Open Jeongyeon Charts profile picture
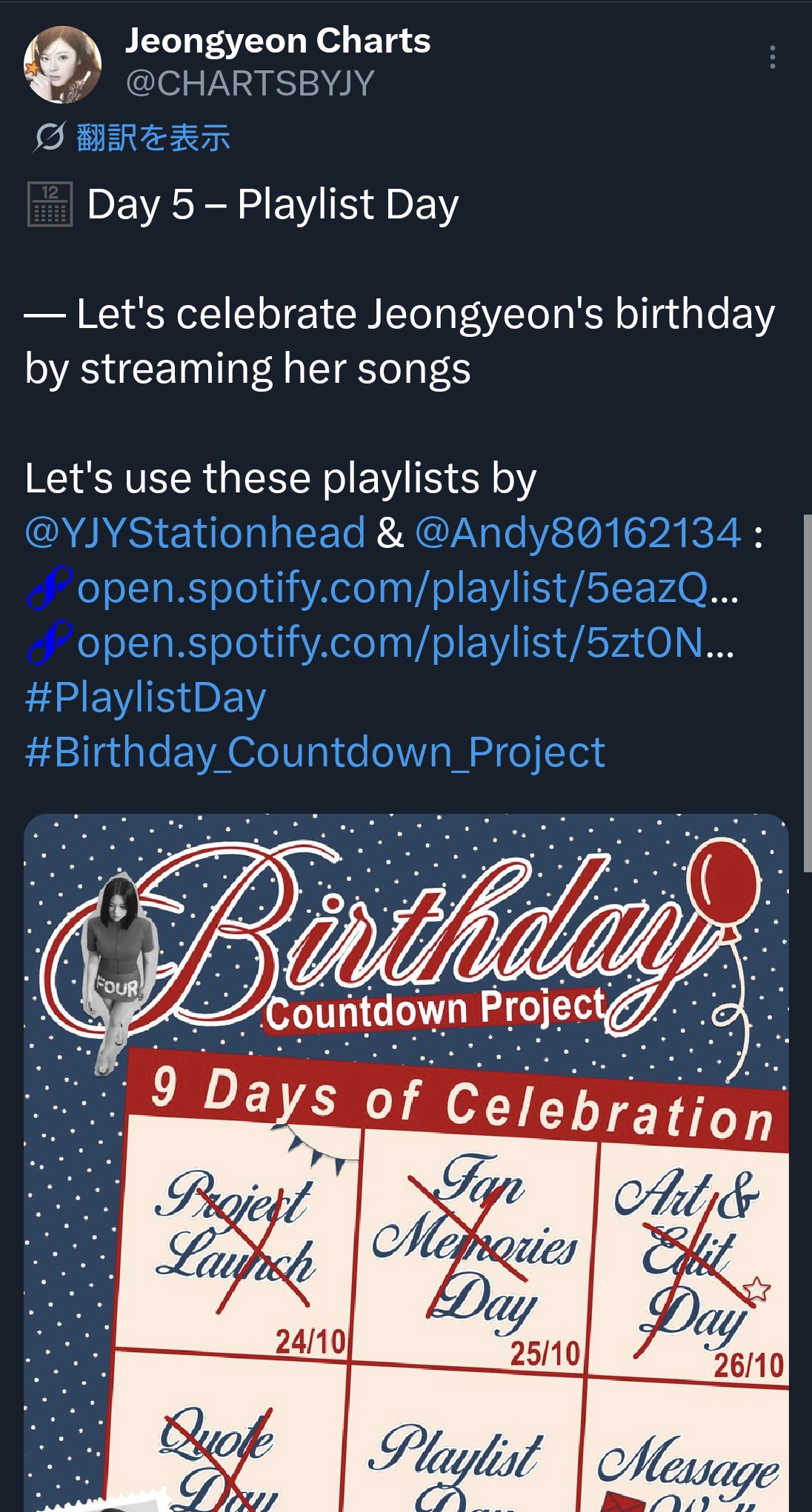This screenshot has height=1512, width=812. click(x=62, y=64)
